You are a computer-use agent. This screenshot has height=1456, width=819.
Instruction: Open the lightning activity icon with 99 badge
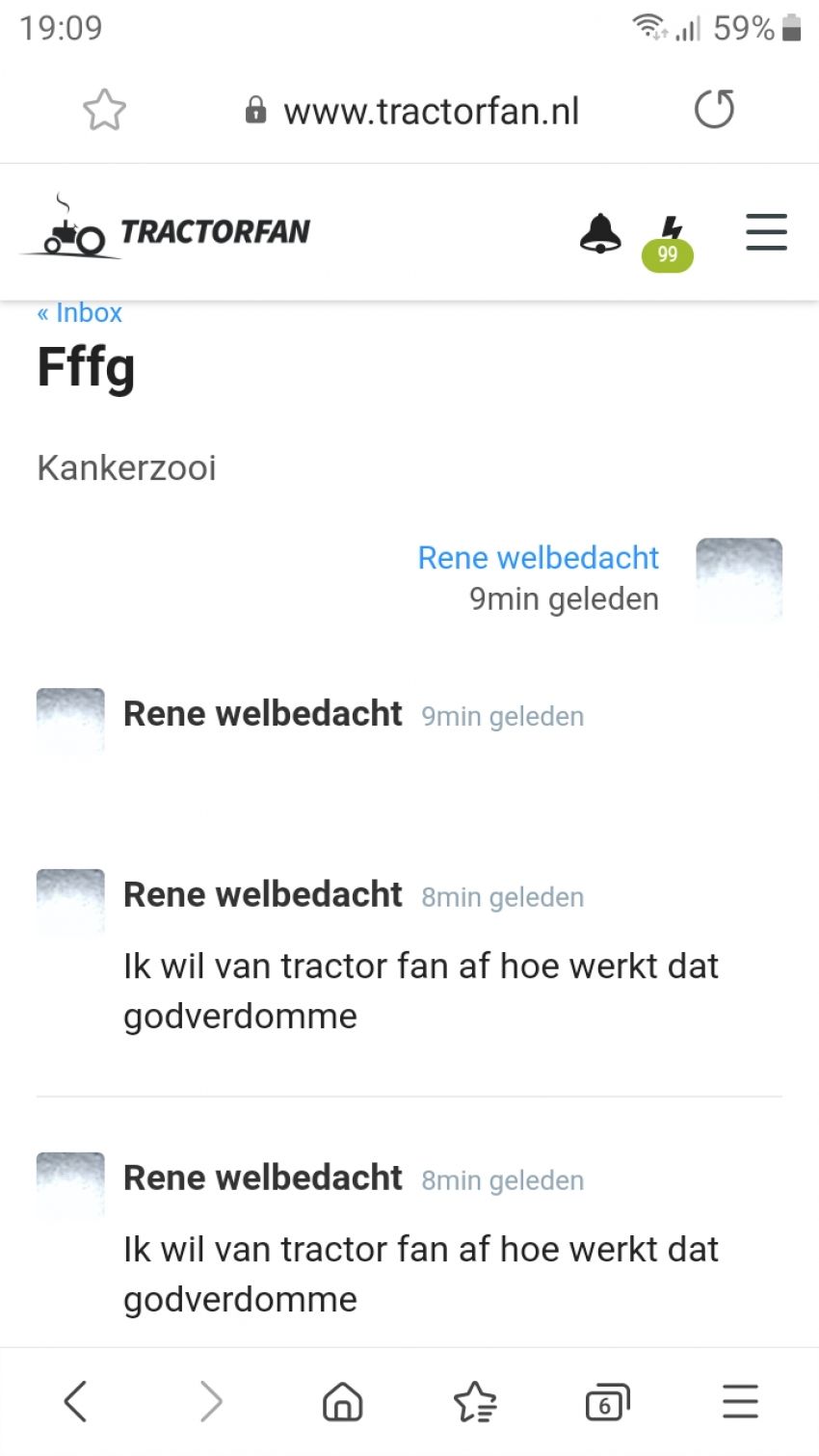pos(669,242)
